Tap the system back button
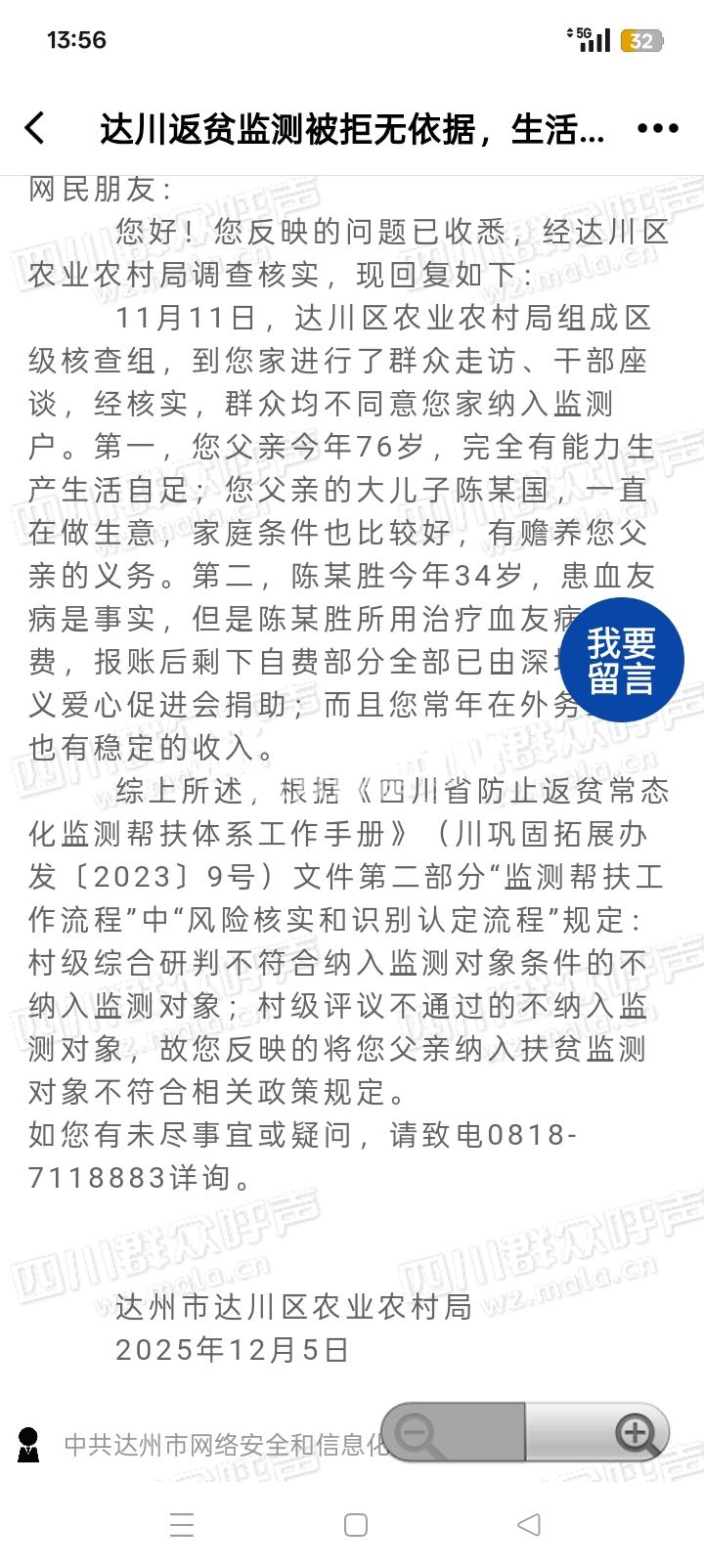The image size is (704, 1568). (x=528, y=1524)
